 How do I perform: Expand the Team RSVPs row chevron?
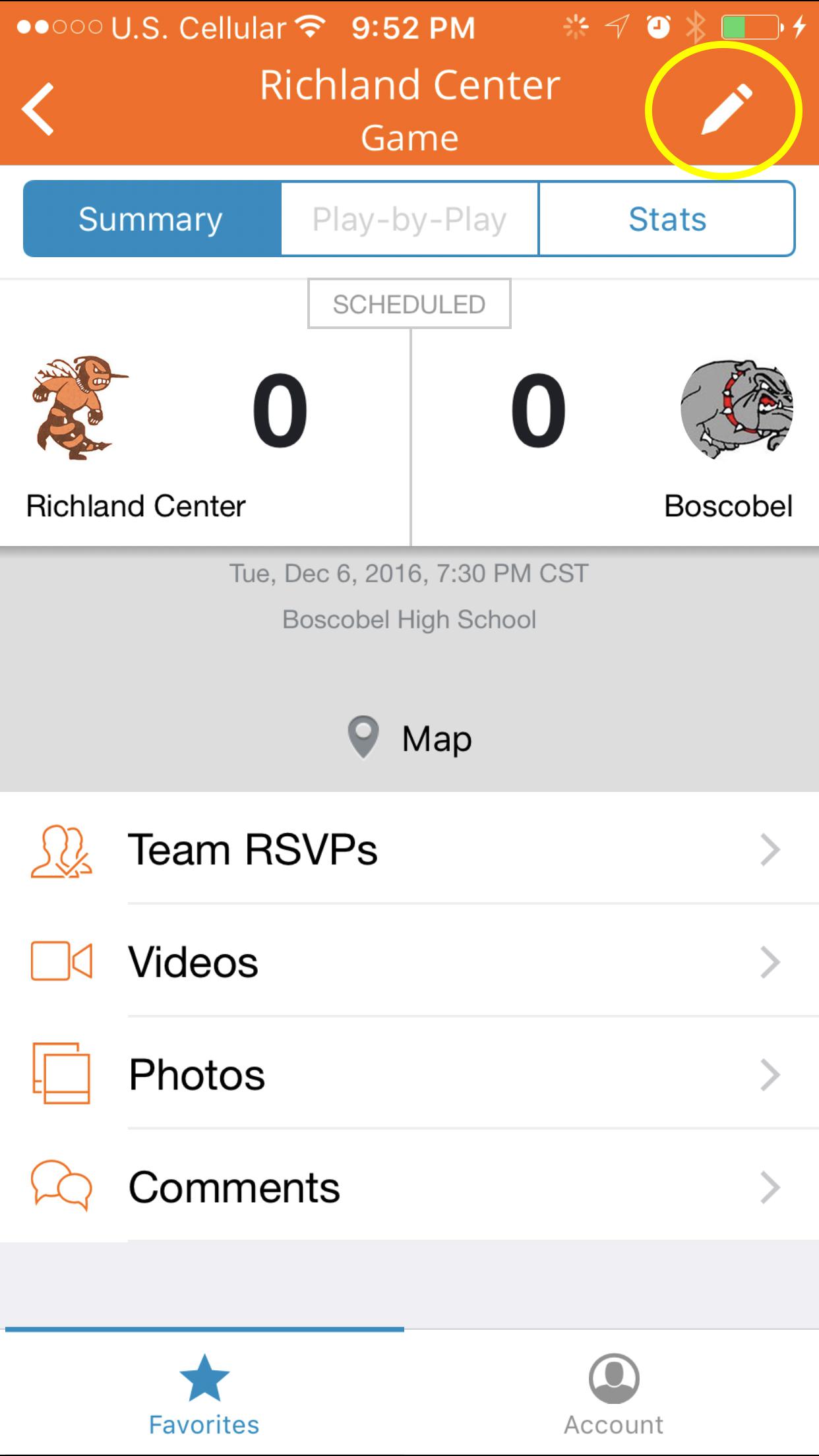click(770, 851)
